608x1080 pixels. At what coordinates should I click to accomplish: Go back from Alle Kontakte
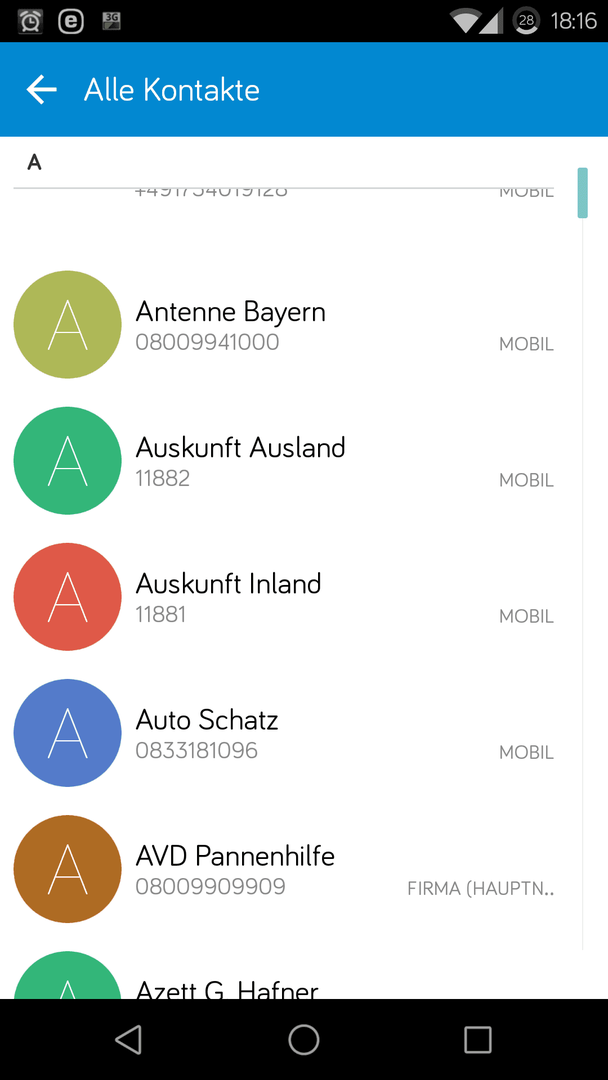click(41, 90)
